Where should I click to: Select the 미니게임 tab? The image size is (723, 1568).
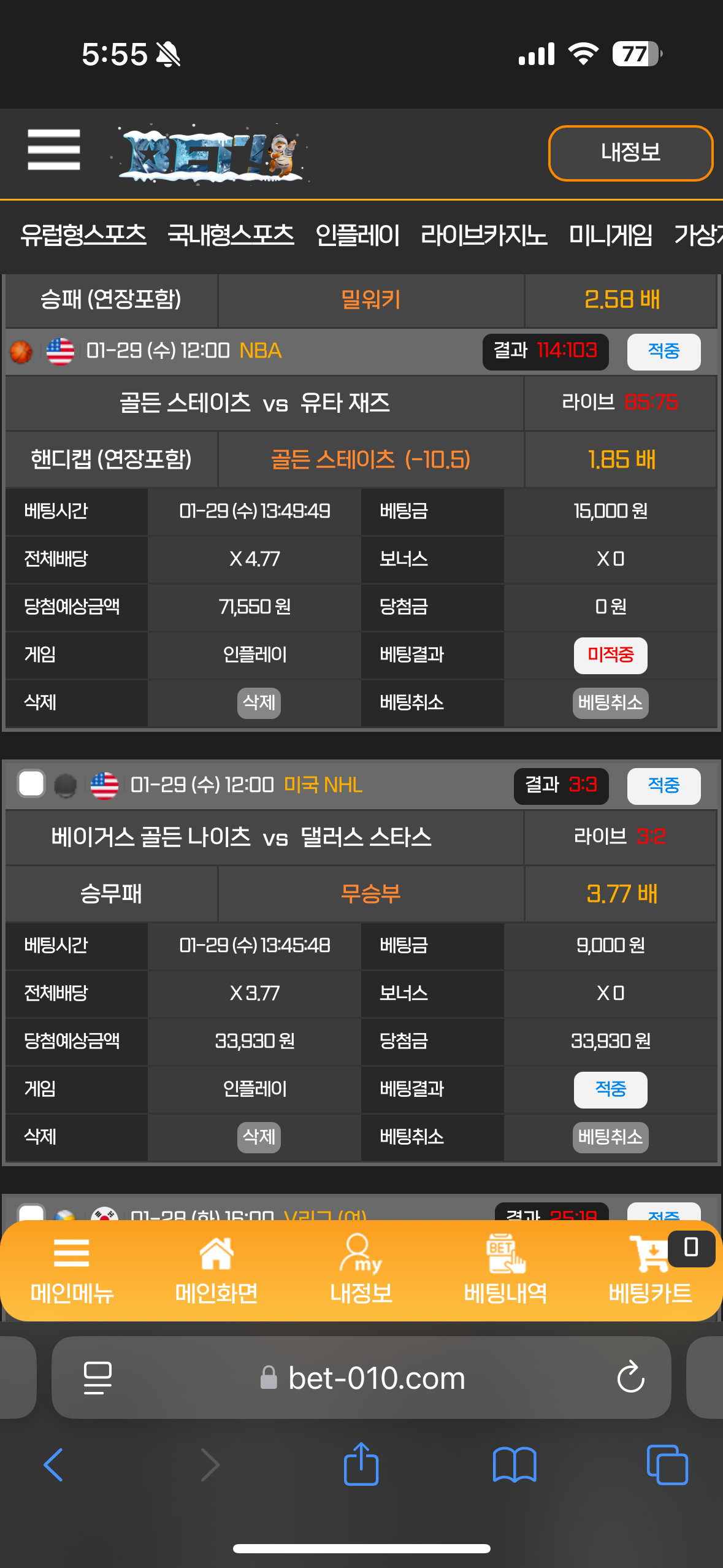[x=610, y=236]
